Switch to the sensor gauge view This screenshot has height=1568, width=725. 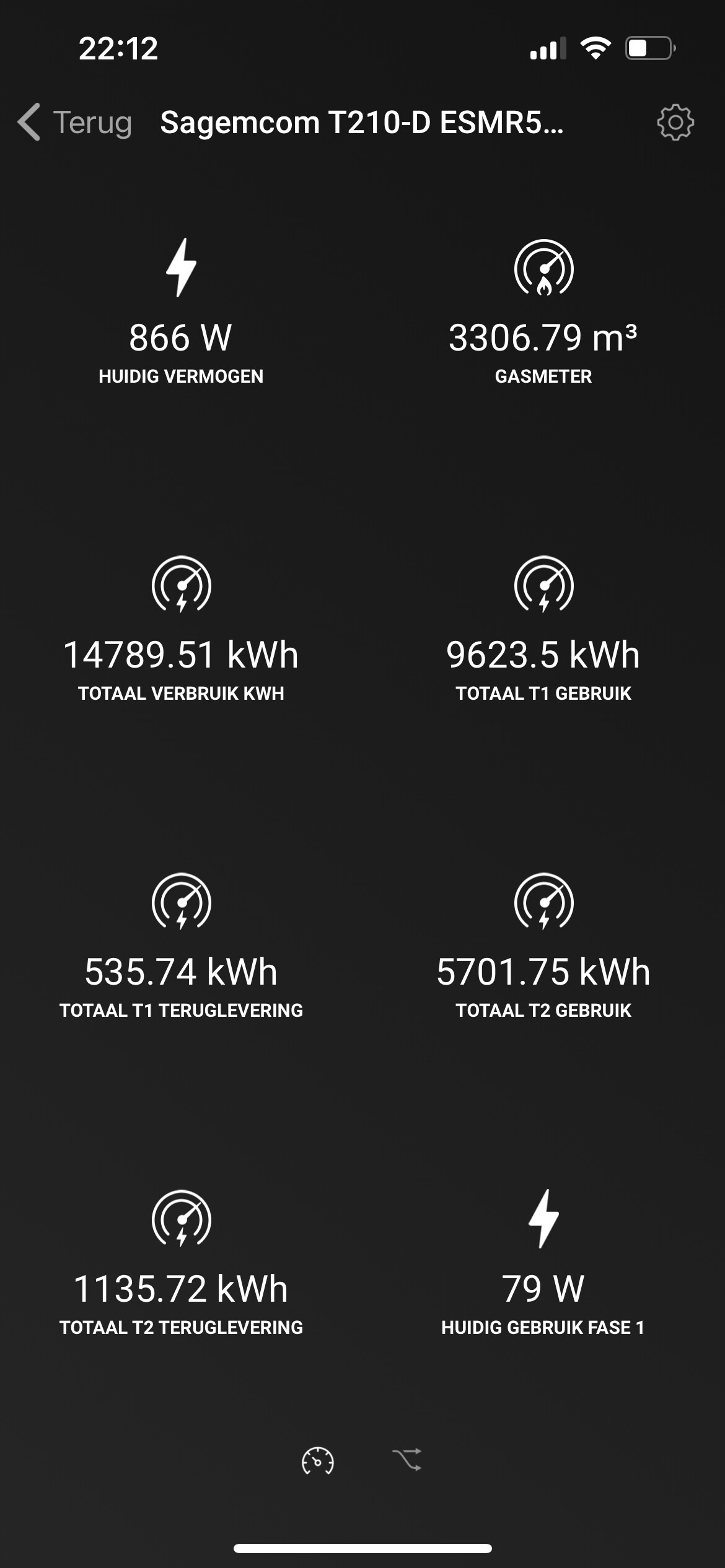pos(318,1461)
